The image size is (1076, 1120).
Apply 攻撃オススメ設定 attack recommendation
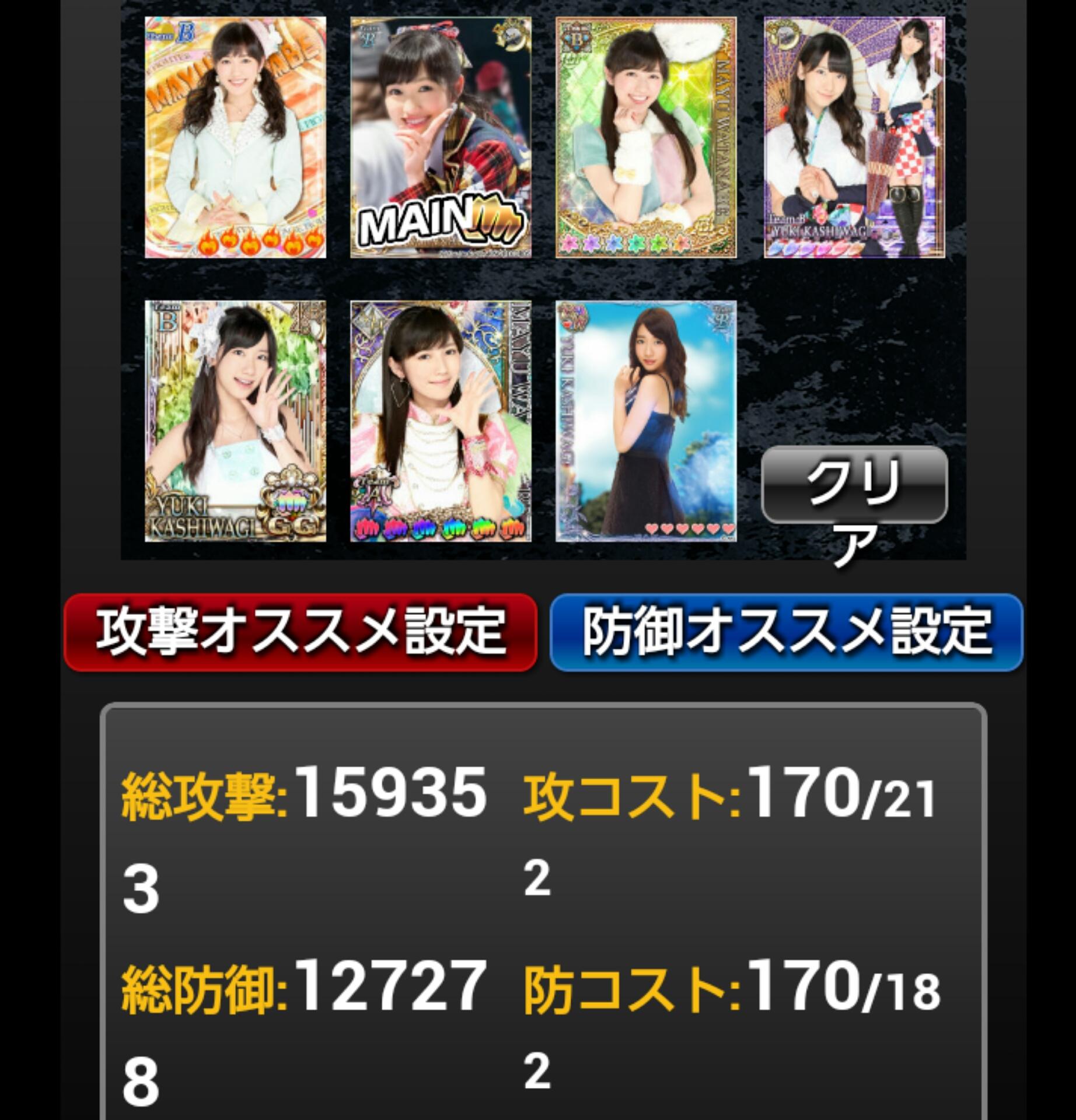tap(300, 632)
